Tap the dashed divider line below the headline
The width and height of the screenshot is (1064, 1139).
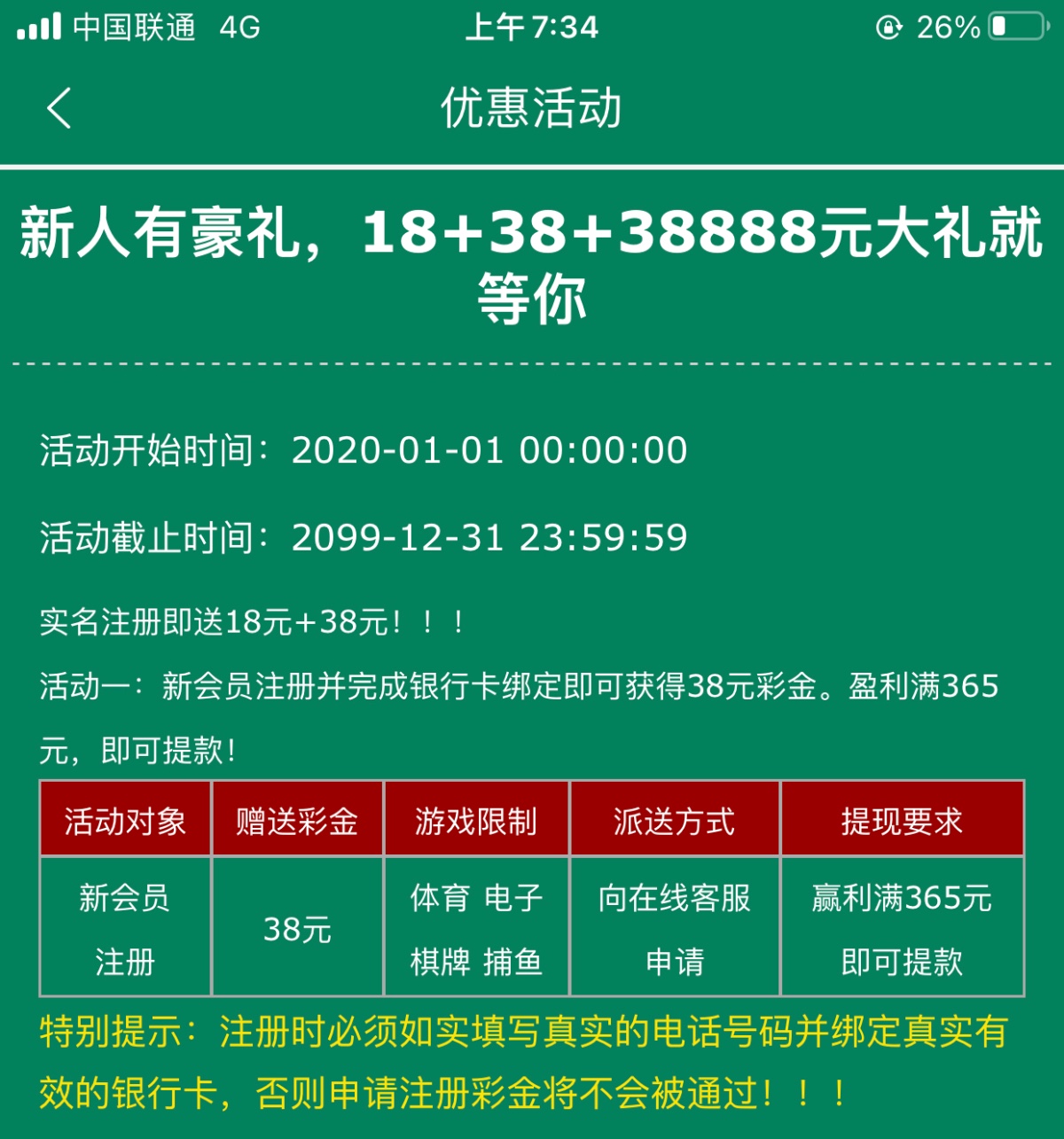click(x=532, y=363)
